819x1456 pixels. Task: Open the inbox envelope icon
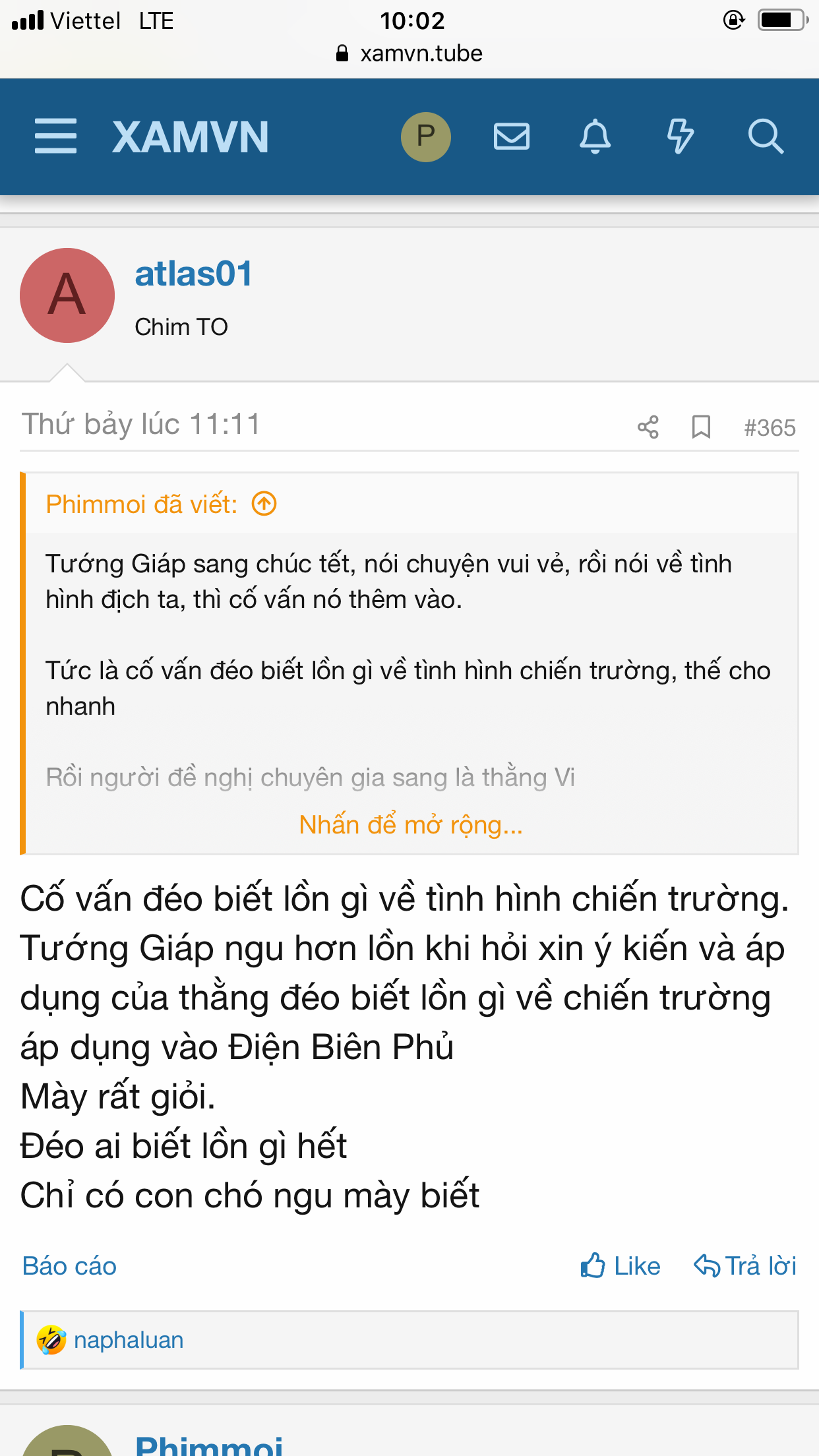[511, 136]
